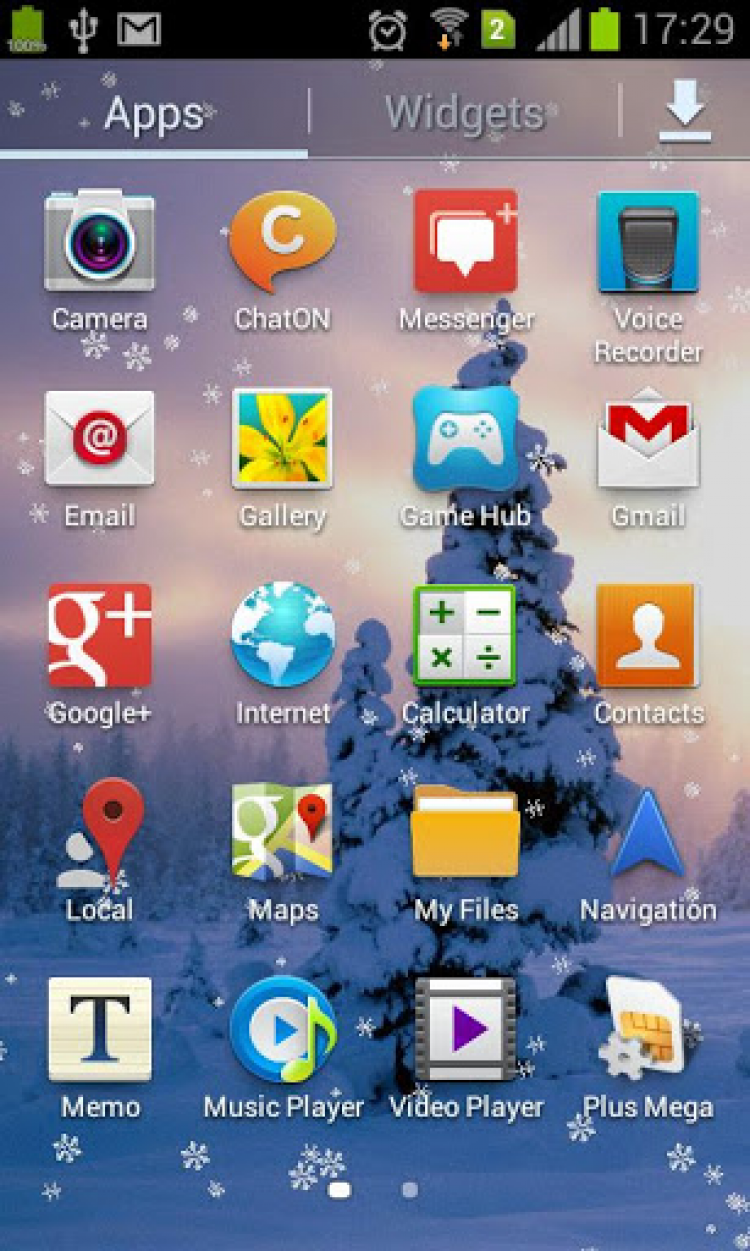The width and height of the screenshot is (750, 1251).
Task: Open My Files folder app
Action: point(466,832)
